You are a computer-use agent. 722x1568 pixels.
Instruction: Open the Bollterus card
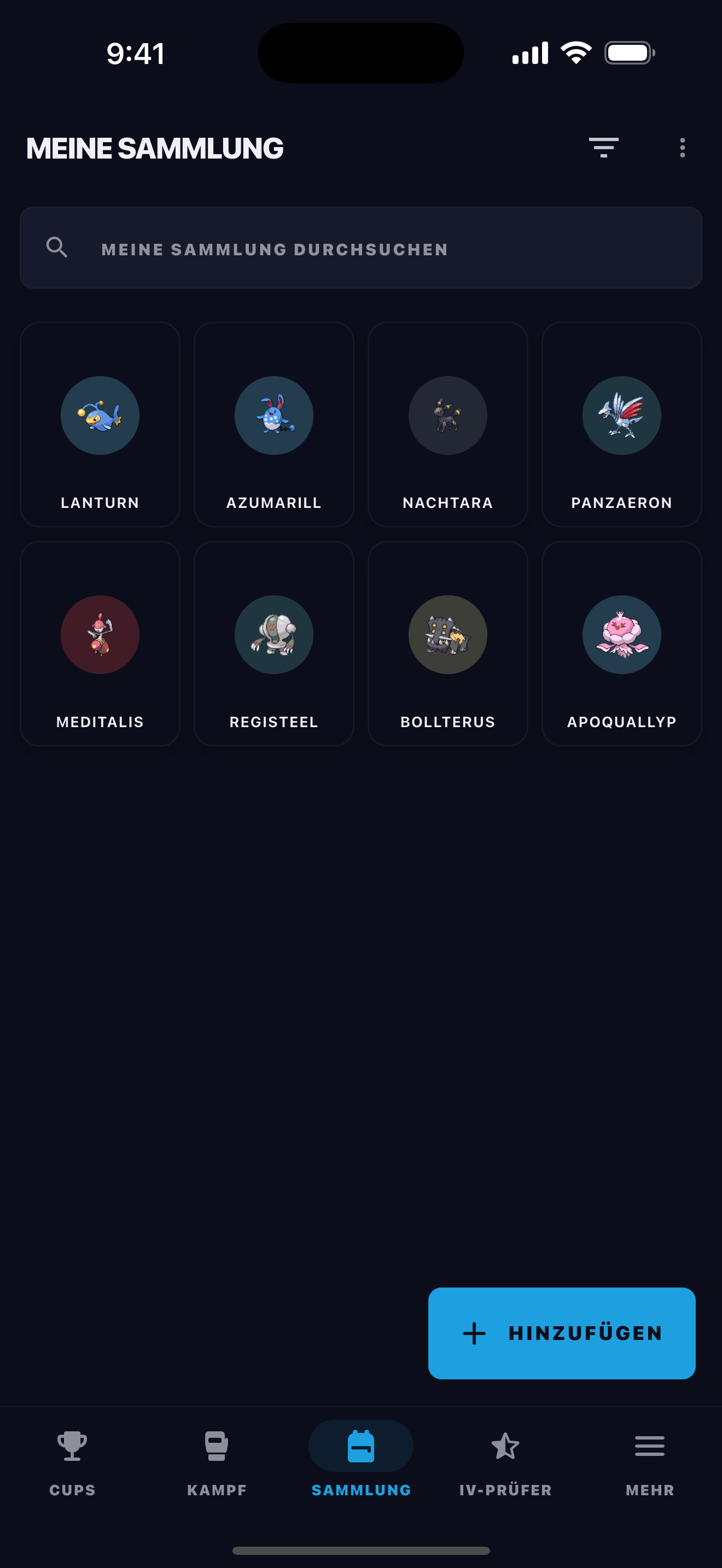click(448, 643)
